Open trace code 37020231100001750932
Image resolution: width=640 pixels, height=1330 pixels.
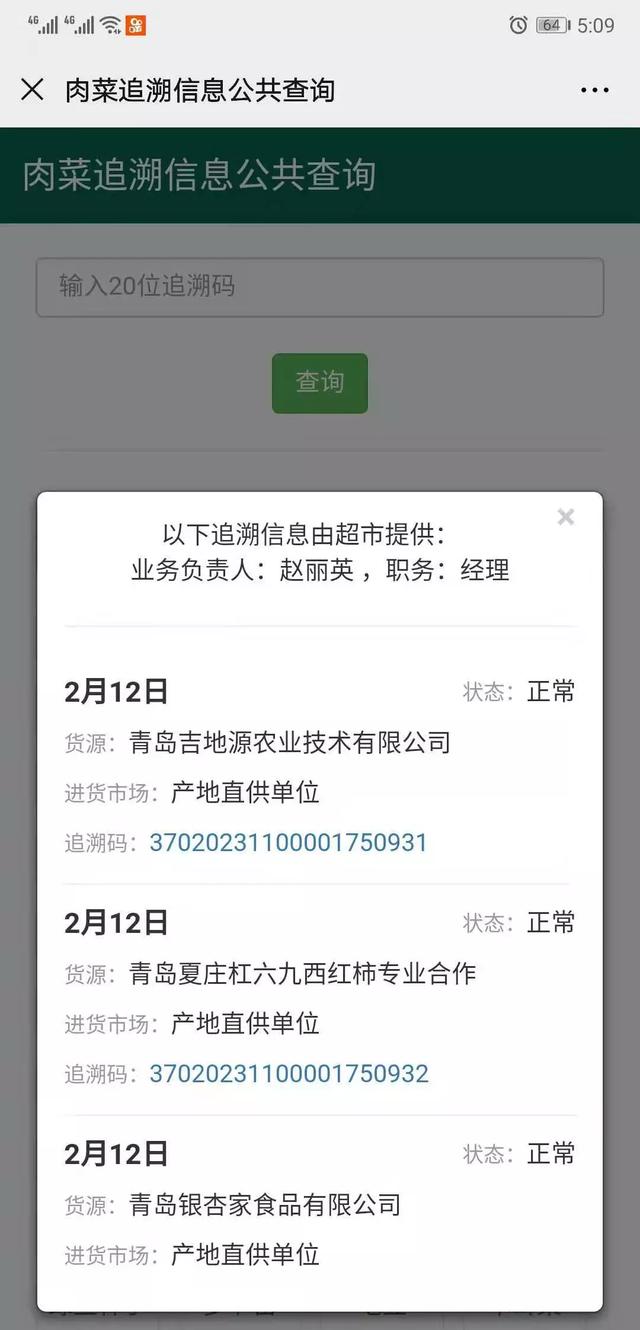pos(289,1074)
